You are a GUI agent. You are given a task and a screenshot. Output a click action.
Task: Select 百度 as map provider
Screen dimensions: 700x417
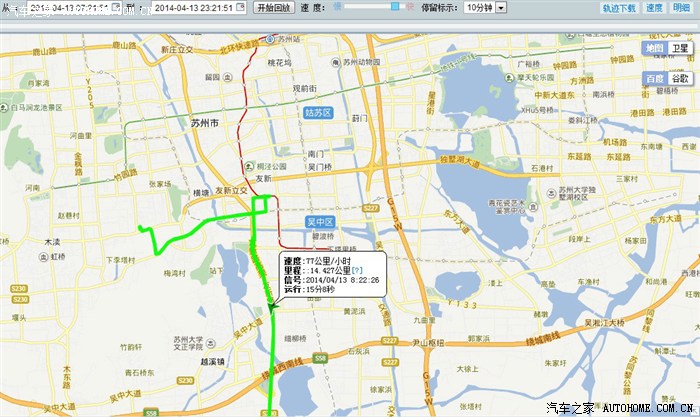(x=654, y=77)
